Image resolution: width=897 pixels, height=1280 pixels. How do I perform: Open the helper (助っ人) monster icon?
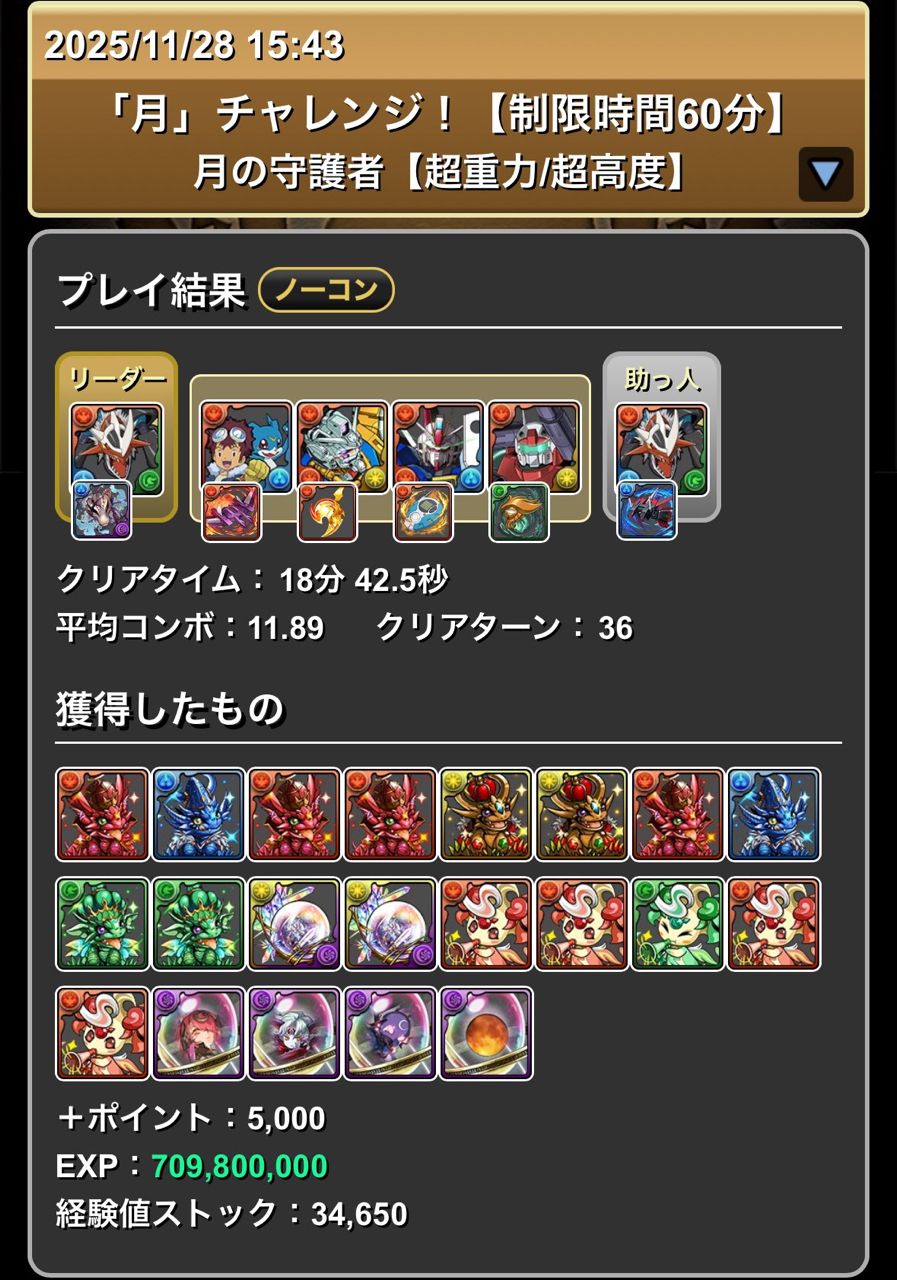coord(661,449)
